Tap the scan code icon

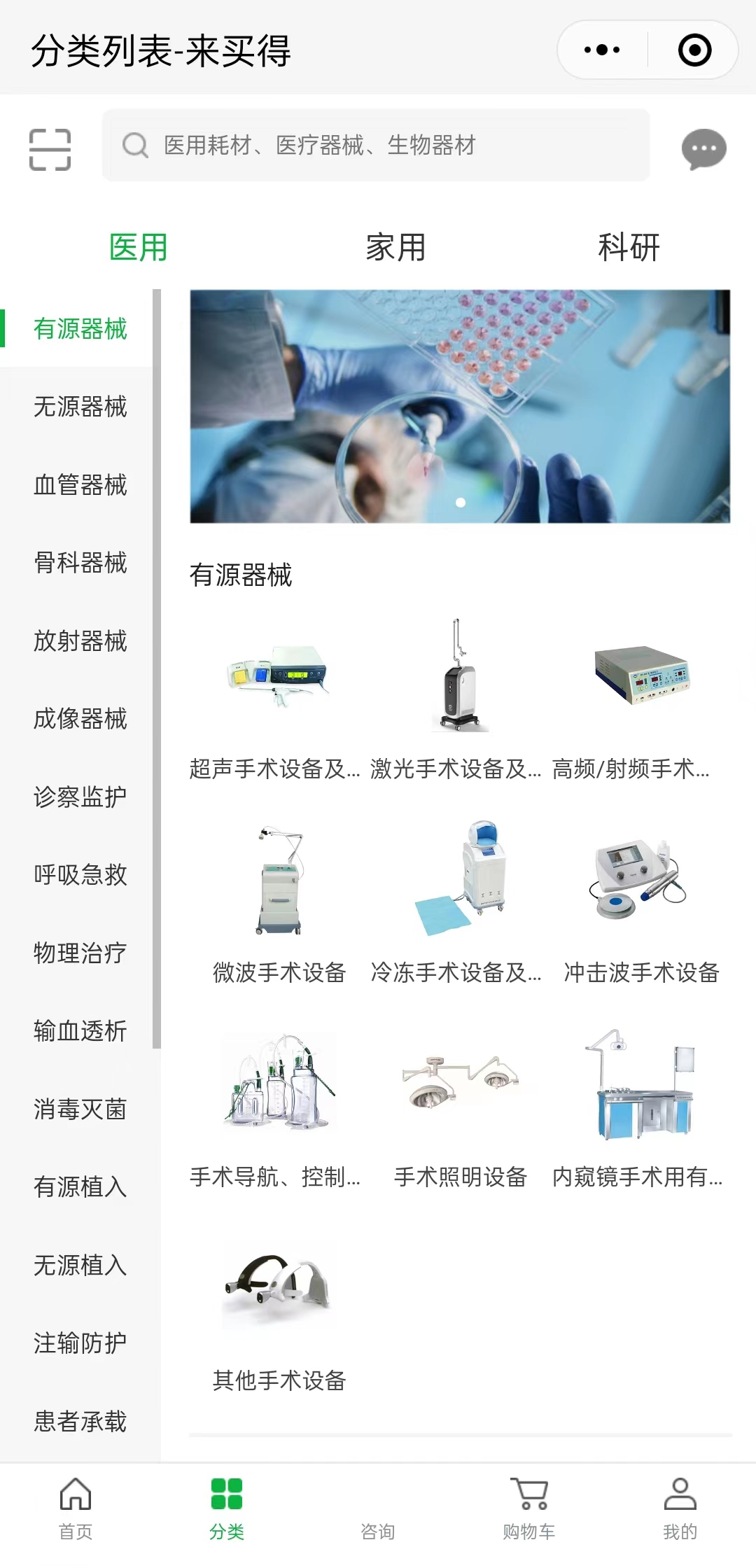pyautogui.click(x=50, y=149)
